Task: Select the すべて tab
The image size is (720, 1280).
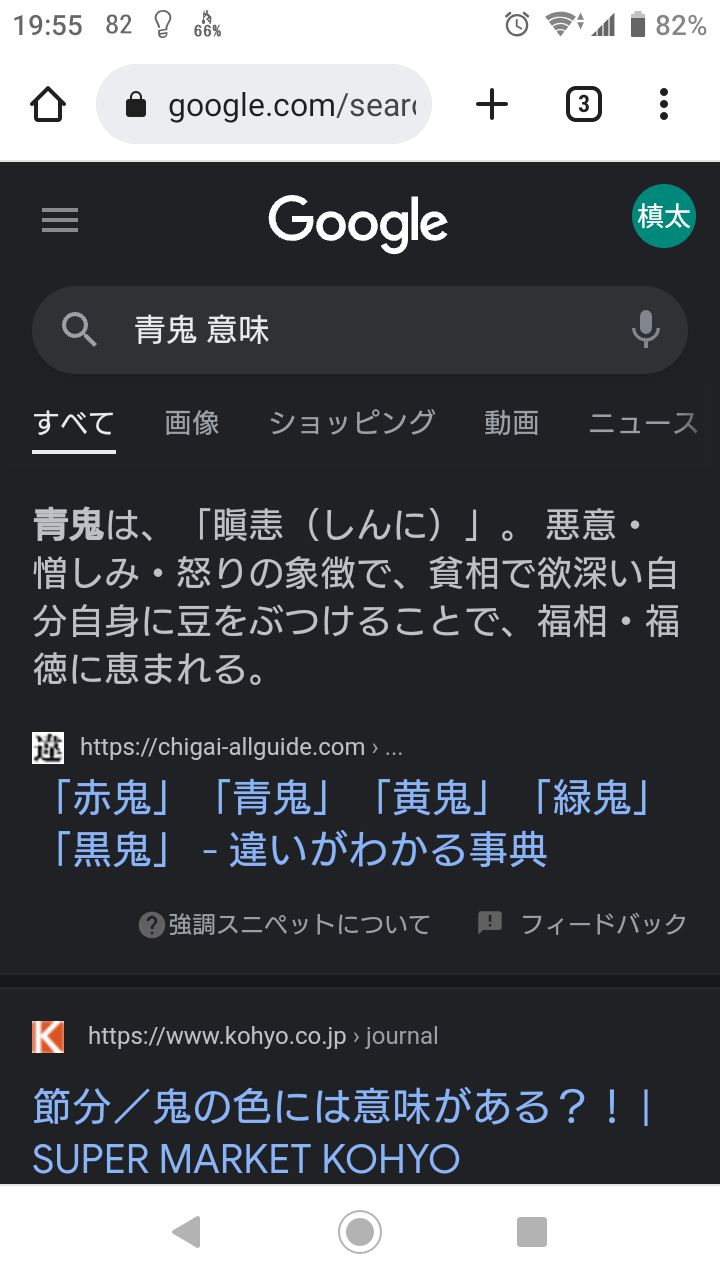Action: pos(74,423)
